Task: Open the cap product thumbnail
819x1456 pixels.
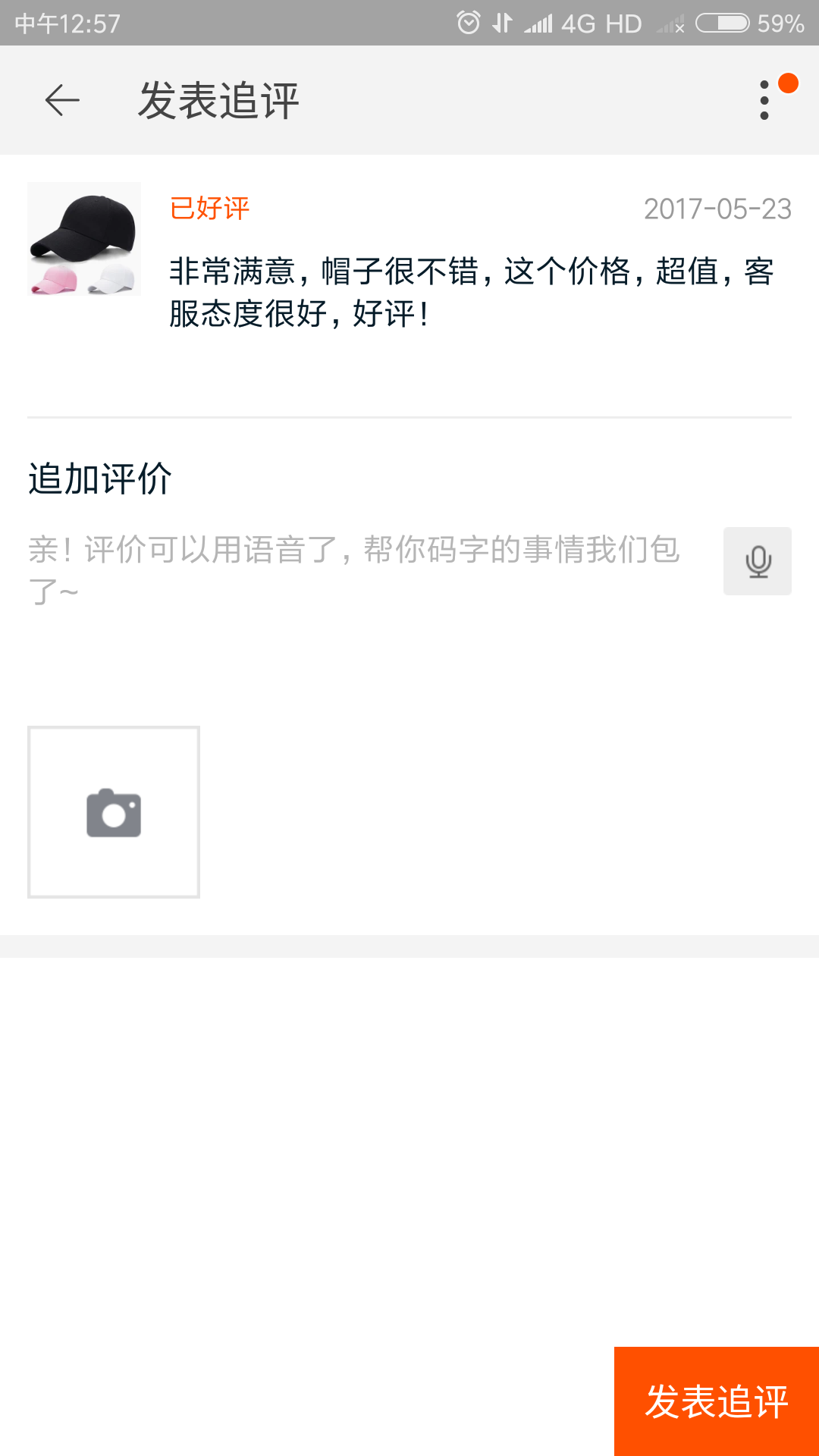Action: pos(84,239)
